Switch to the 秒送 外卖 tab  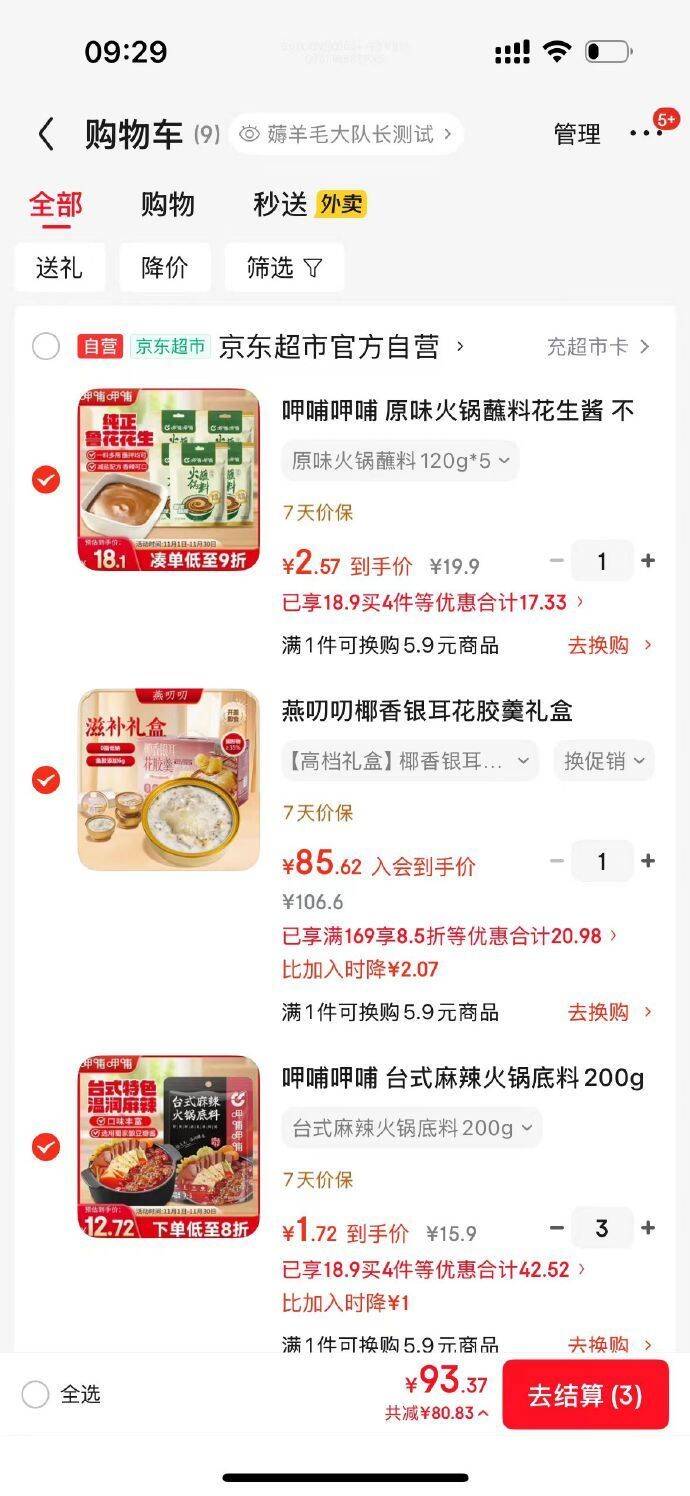click(x=309, y=205)
